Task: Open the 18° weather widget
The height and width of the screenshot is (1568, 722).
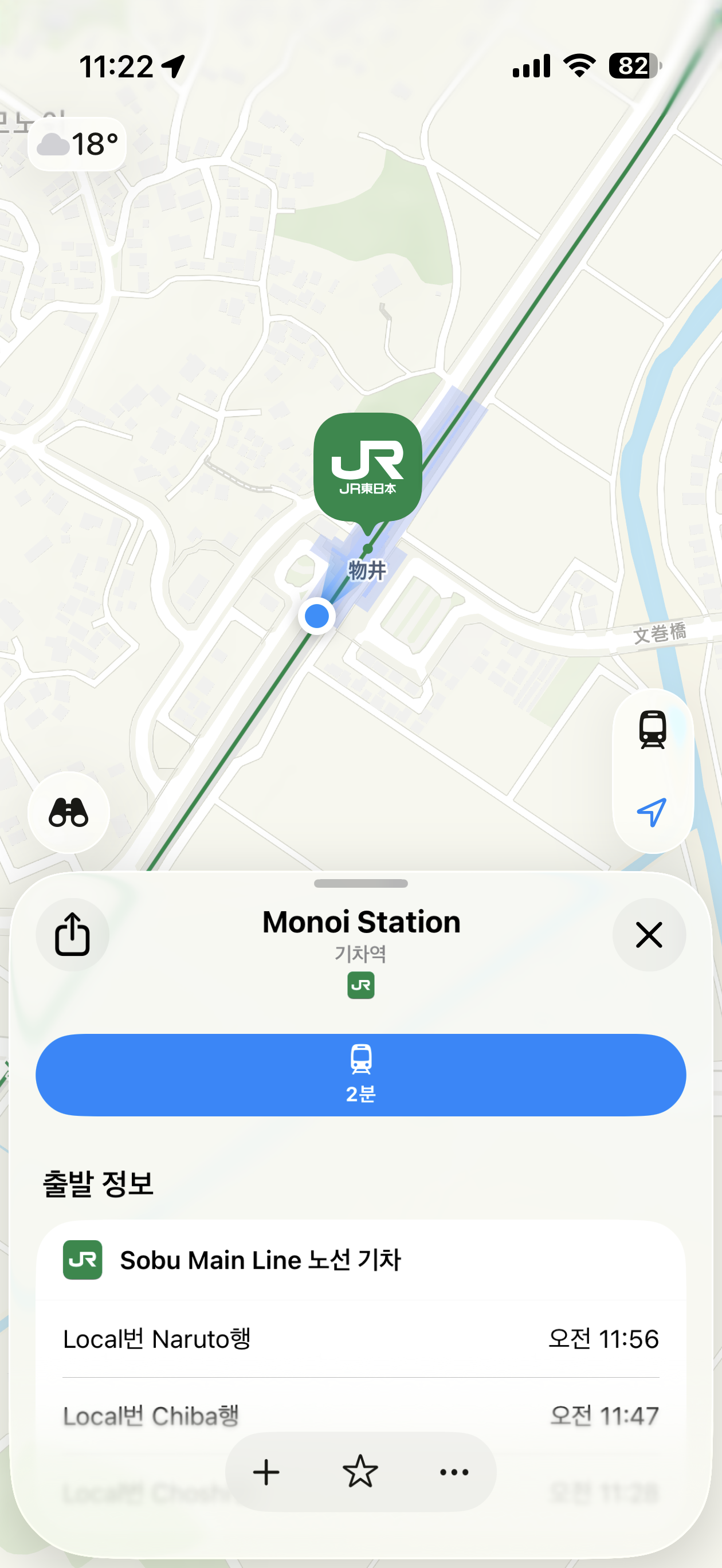Action: pyautogui.click(x=77, y=144)
